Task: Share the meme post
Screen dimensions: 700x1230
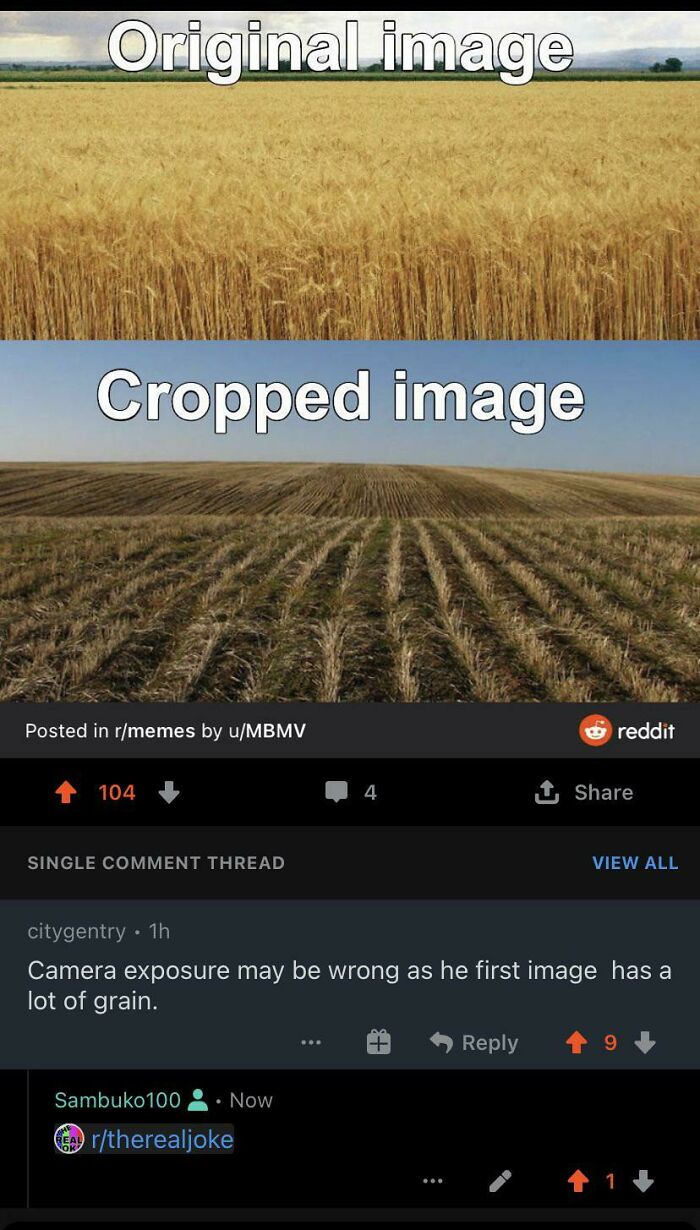Action: (584, 792)
